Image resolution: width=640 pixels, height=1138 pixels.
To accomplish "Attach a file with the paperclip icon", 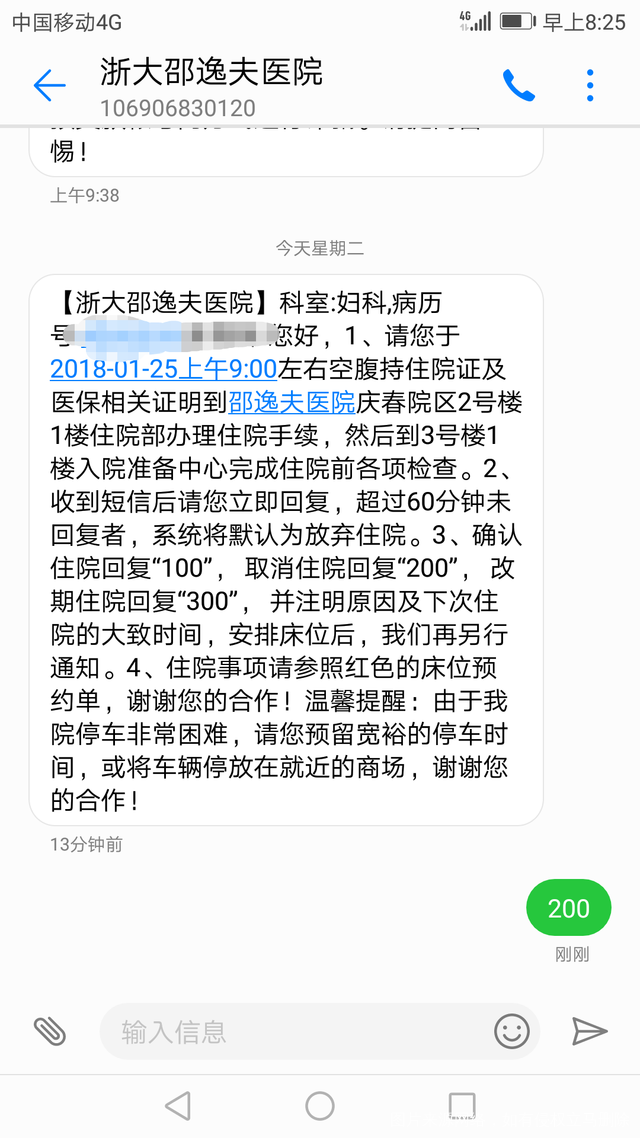I will click(49, 1030).
